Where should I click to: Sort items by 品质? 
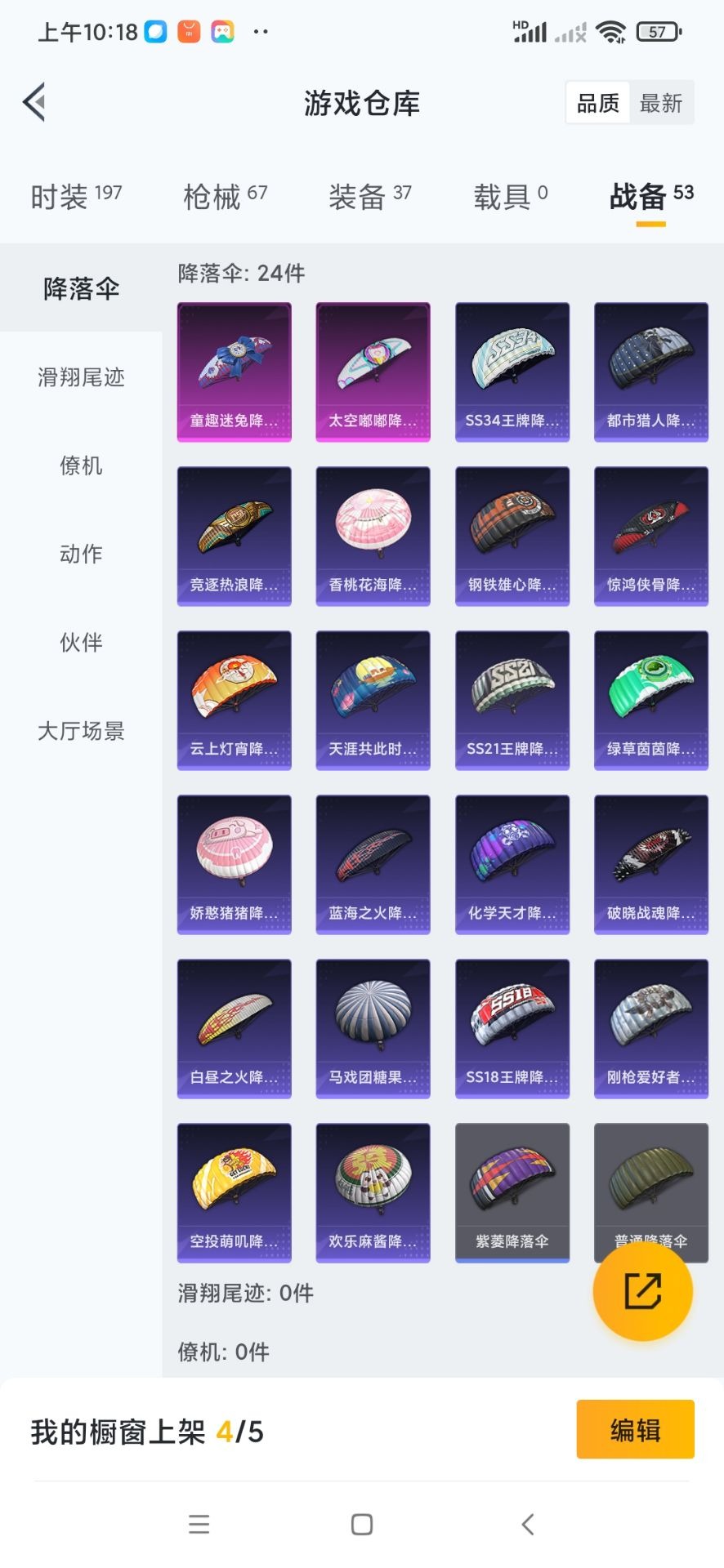point(598,103)
